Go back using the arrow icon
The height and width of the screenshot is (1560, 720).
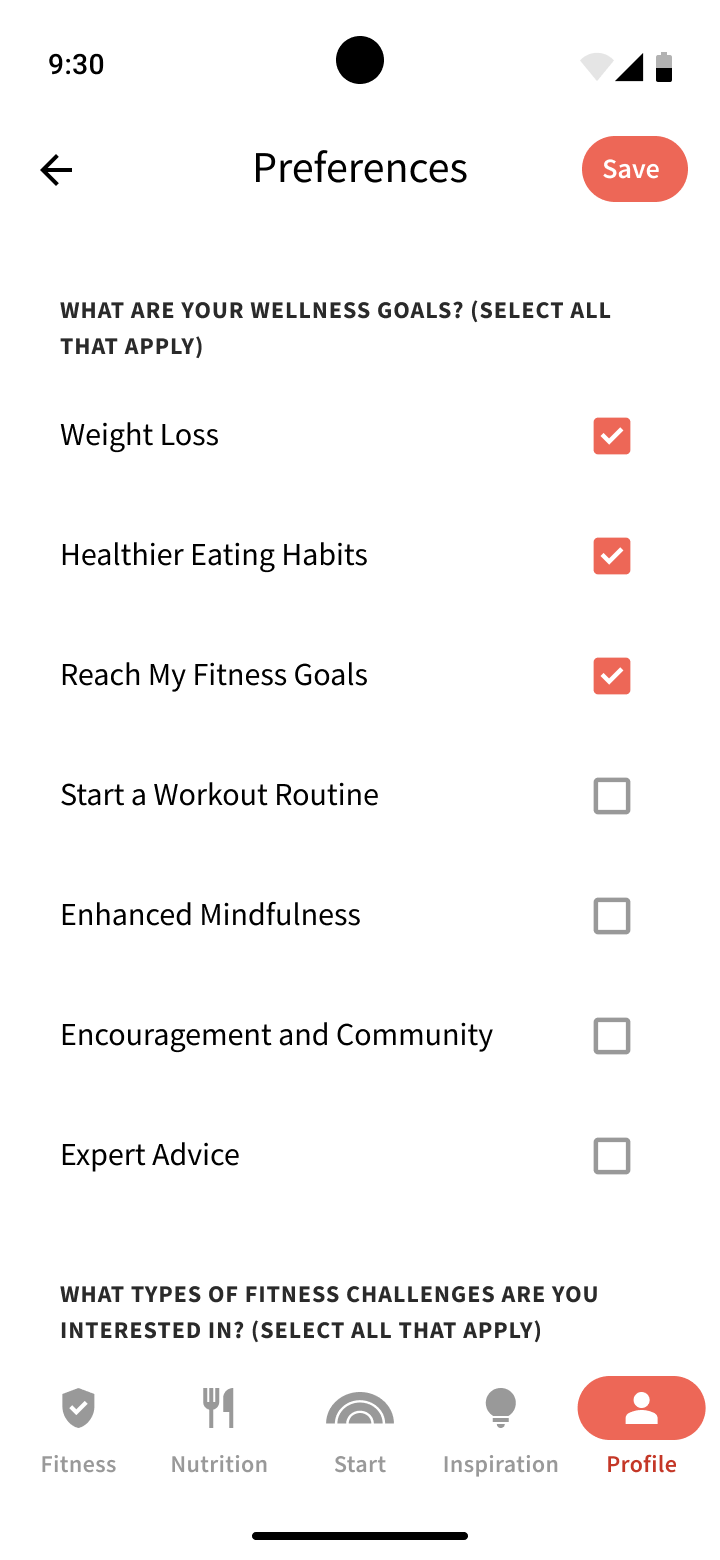[56, 170]
